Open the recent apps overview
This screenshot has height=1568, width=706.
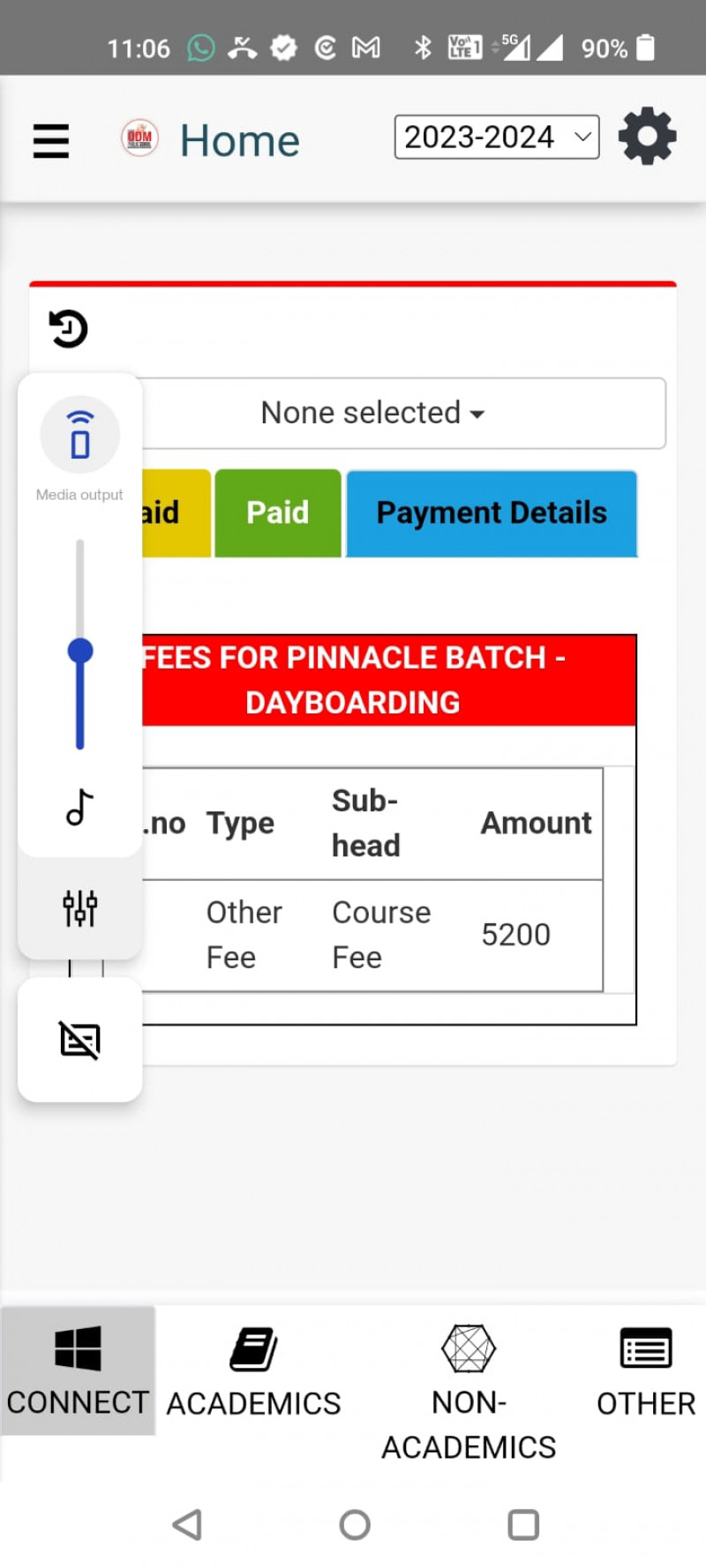[523, 1525]
